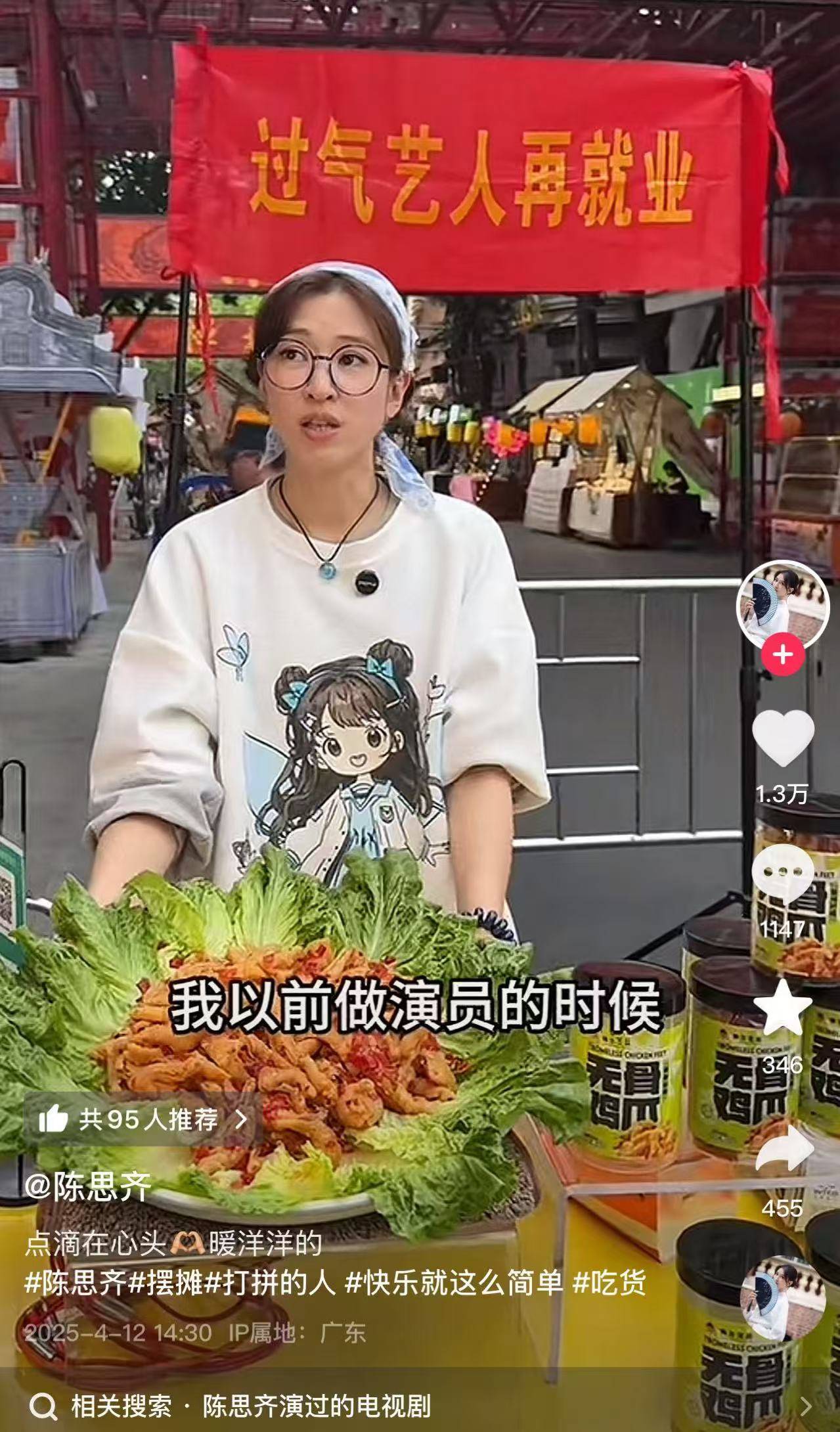This screenshot has height=1432, width=840.
Task: Open the #打拼的人 hashtag
Action: (x=270, y=1282)
